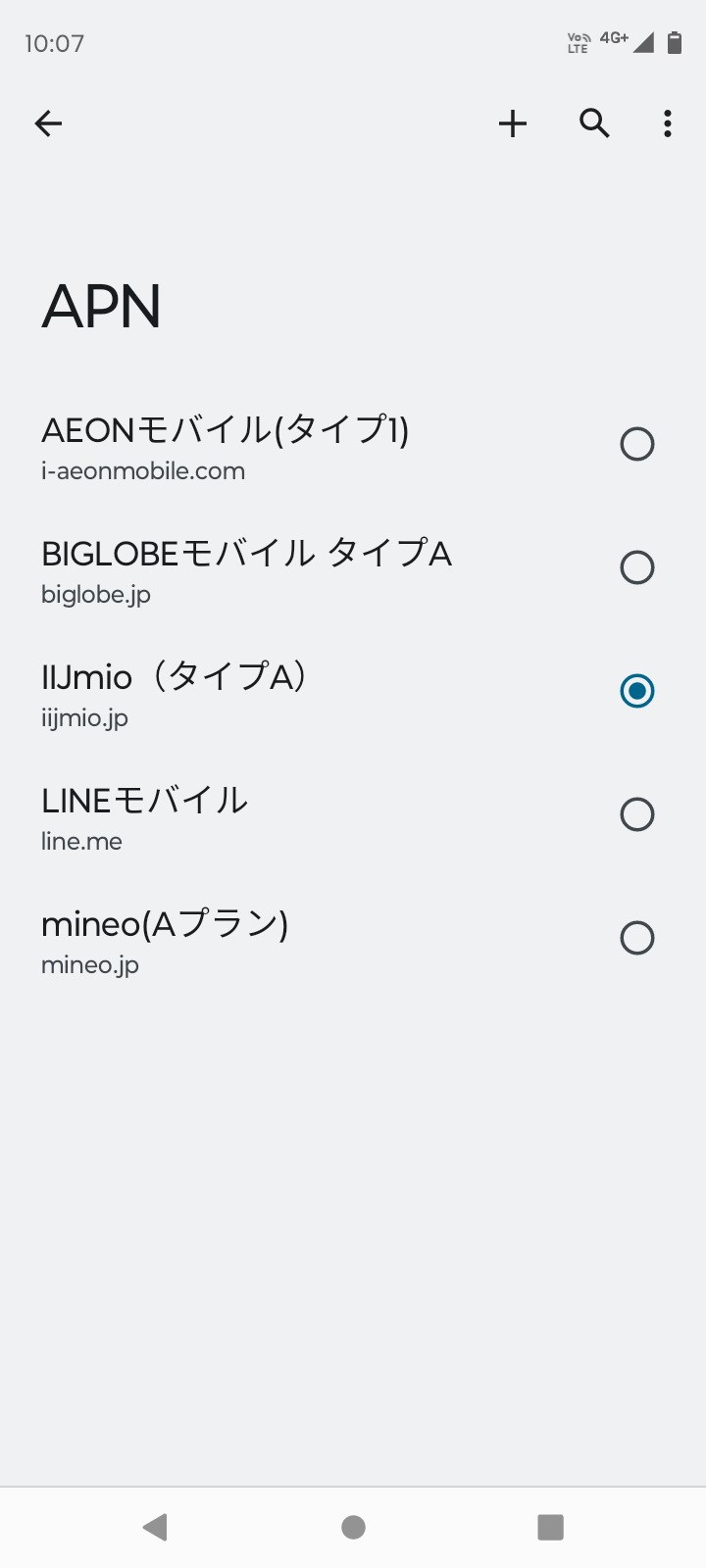The image size is (706, 1568).
Task: Tap the Back navigation triangle button
Action: (x=155, y=1526)
